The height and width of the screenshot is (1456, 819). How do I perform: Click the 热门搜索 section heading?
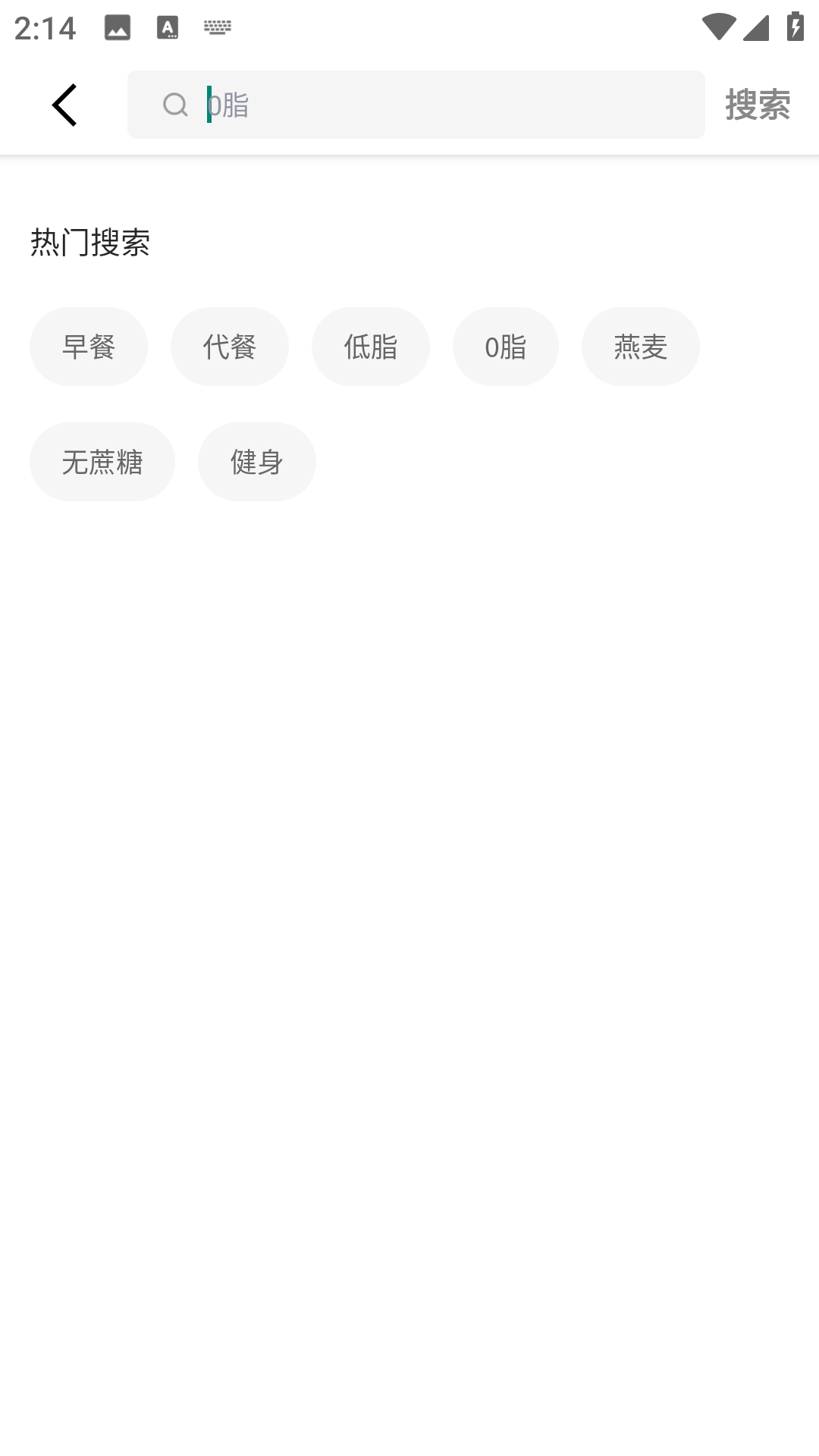click(90, 243)
